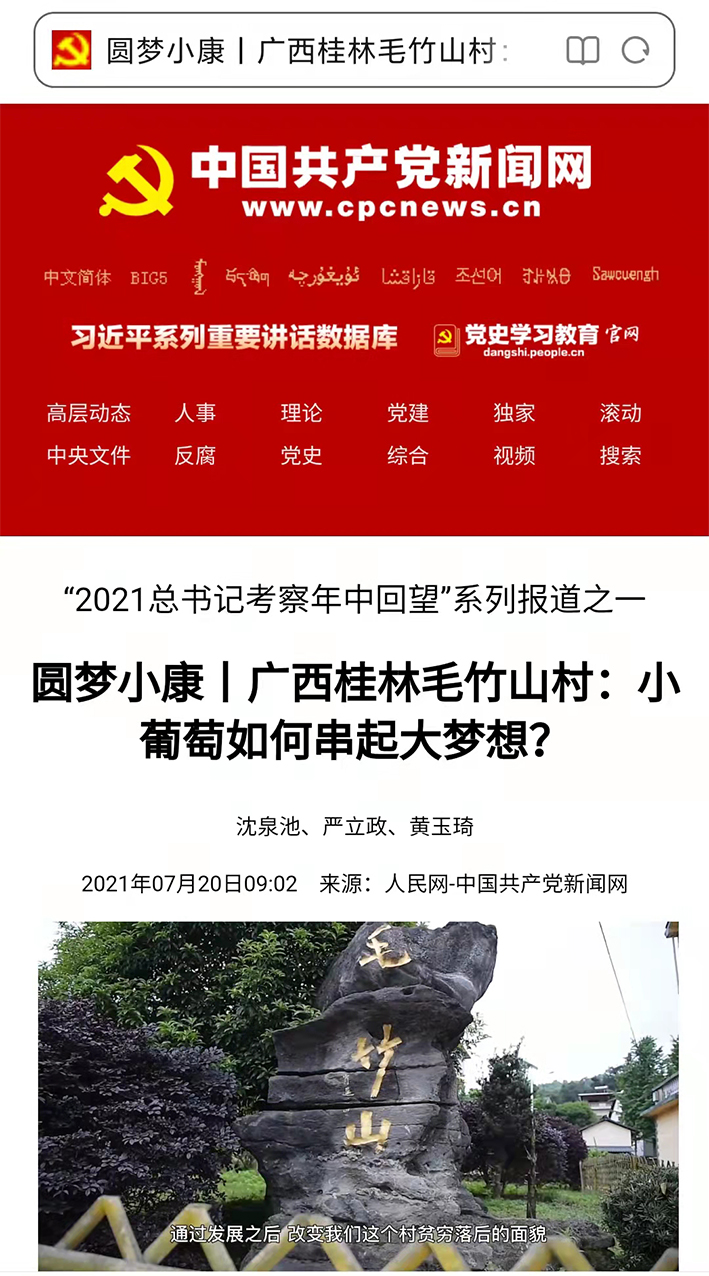The image size is (709, 1276).
Task: Play the 毛竹山 village video
Action: pos(358,1095)
